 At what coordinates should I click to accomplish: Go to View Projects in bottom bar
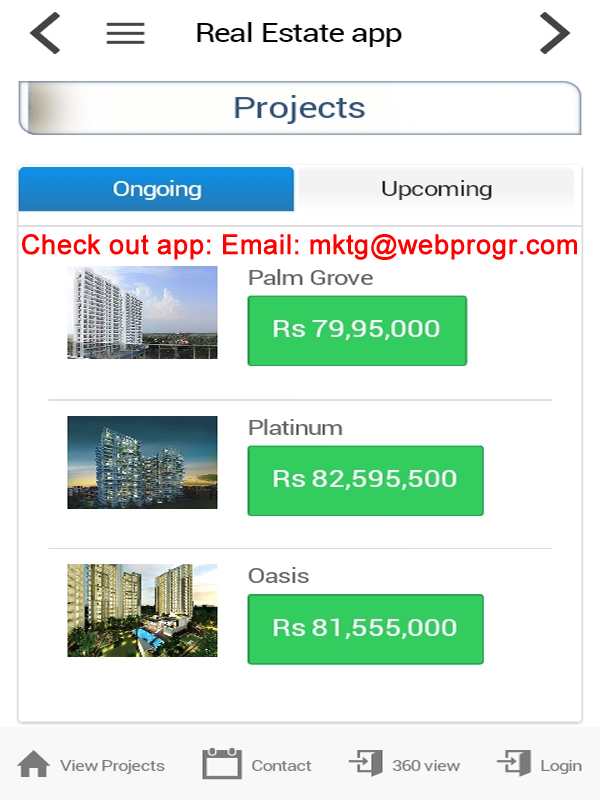pyautogui.click(x=91, y=765)
